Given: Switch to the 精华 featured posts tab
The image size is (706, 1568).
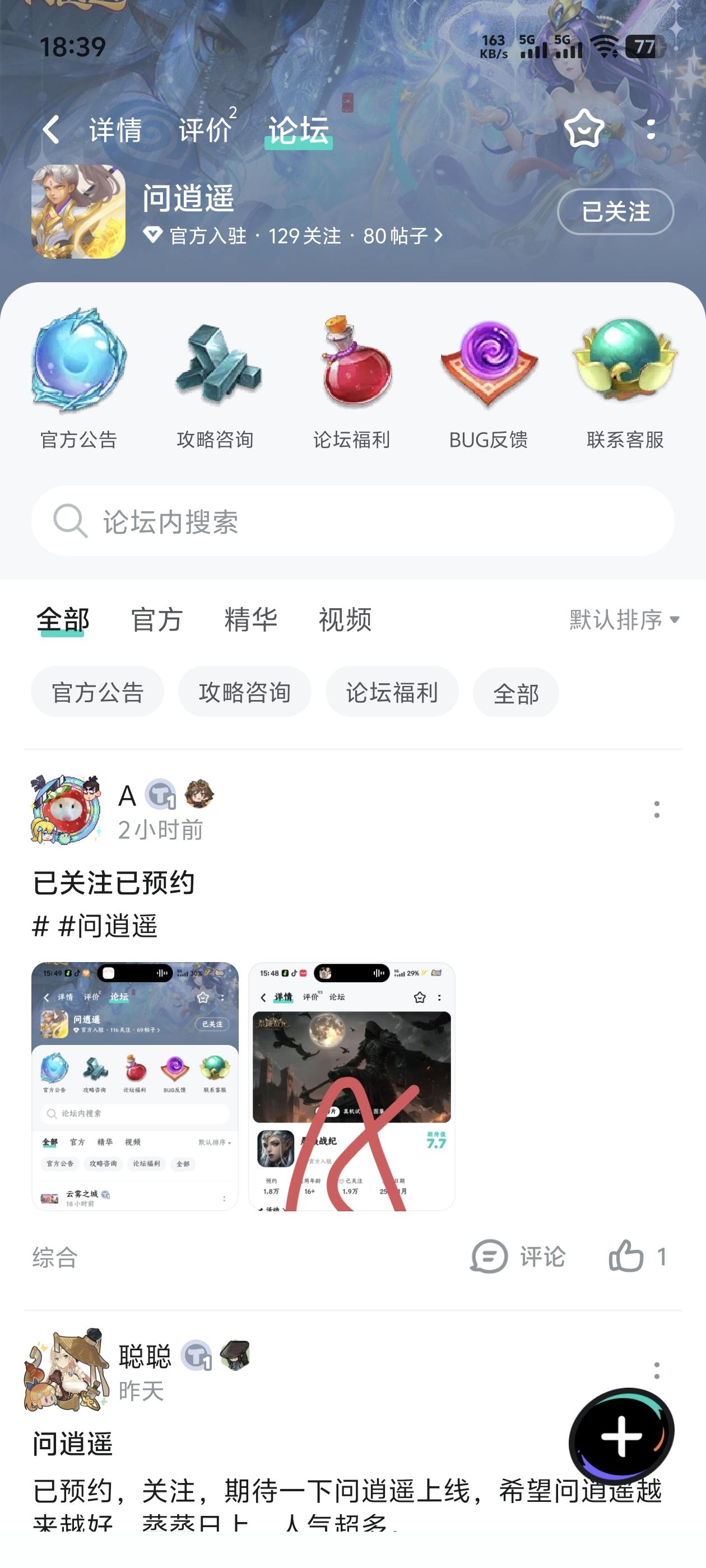Looking at the screenshot, I should [x=250, y=619].
